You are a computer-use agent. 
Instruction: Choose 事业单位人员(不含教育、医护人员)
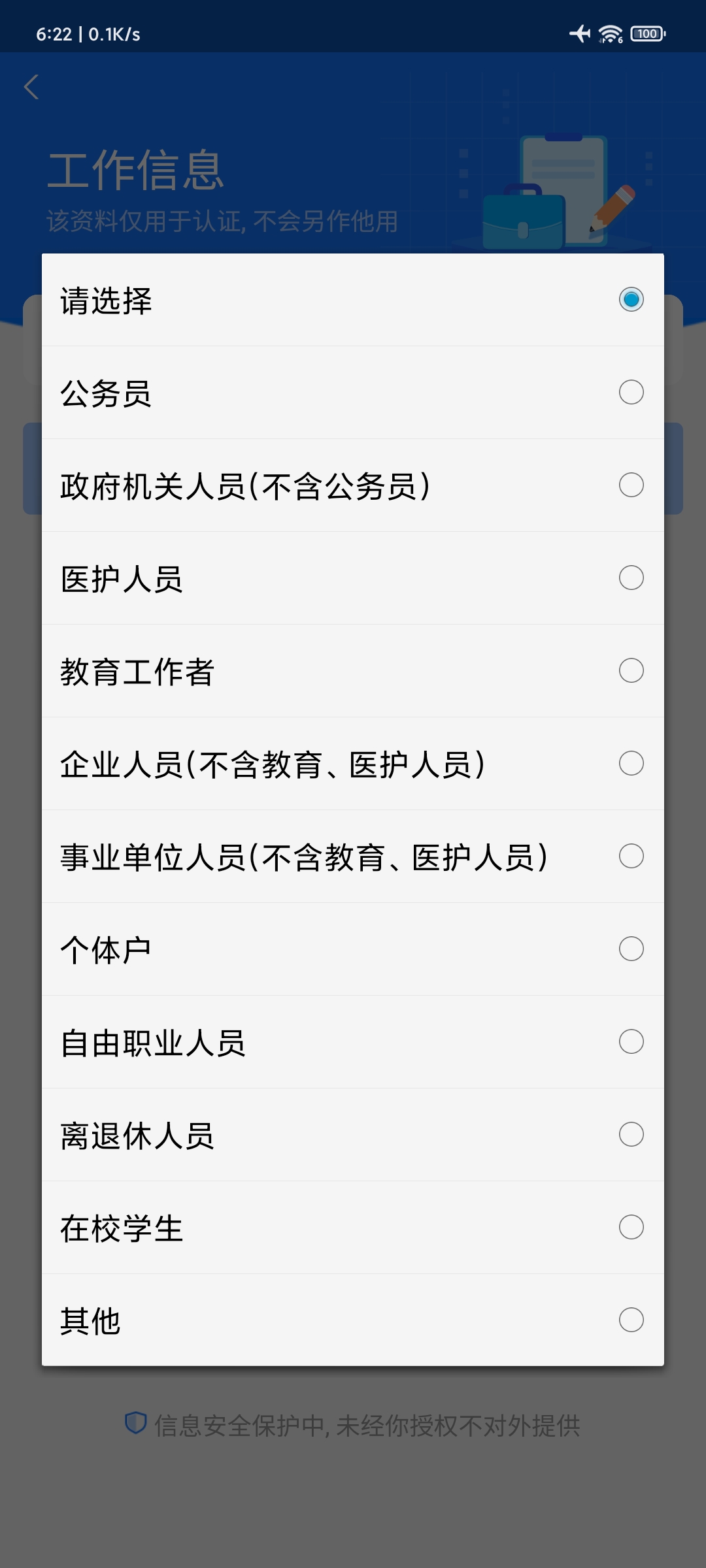pos(353,857)
